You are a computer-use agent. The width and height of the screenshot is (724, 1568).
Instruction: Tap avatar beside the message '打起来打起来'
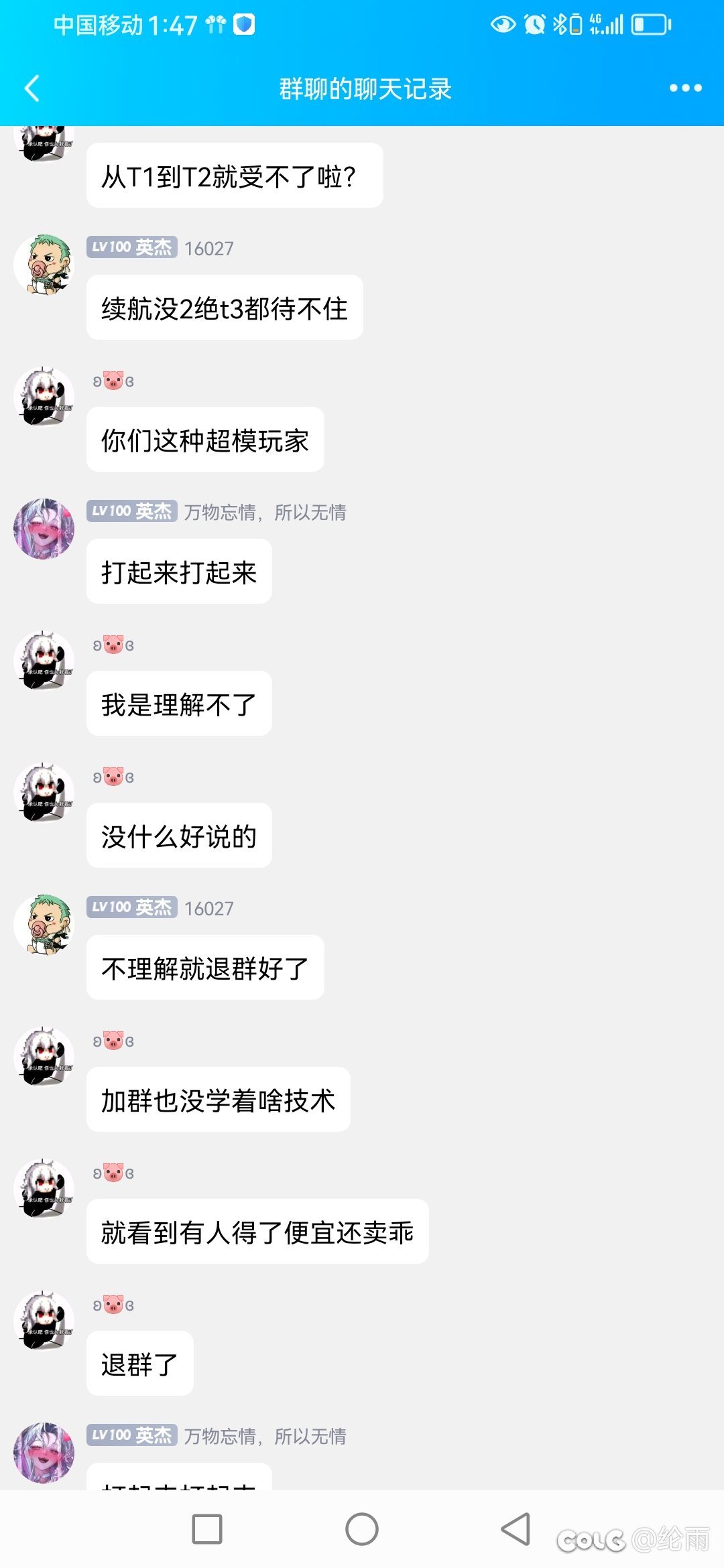44,529
